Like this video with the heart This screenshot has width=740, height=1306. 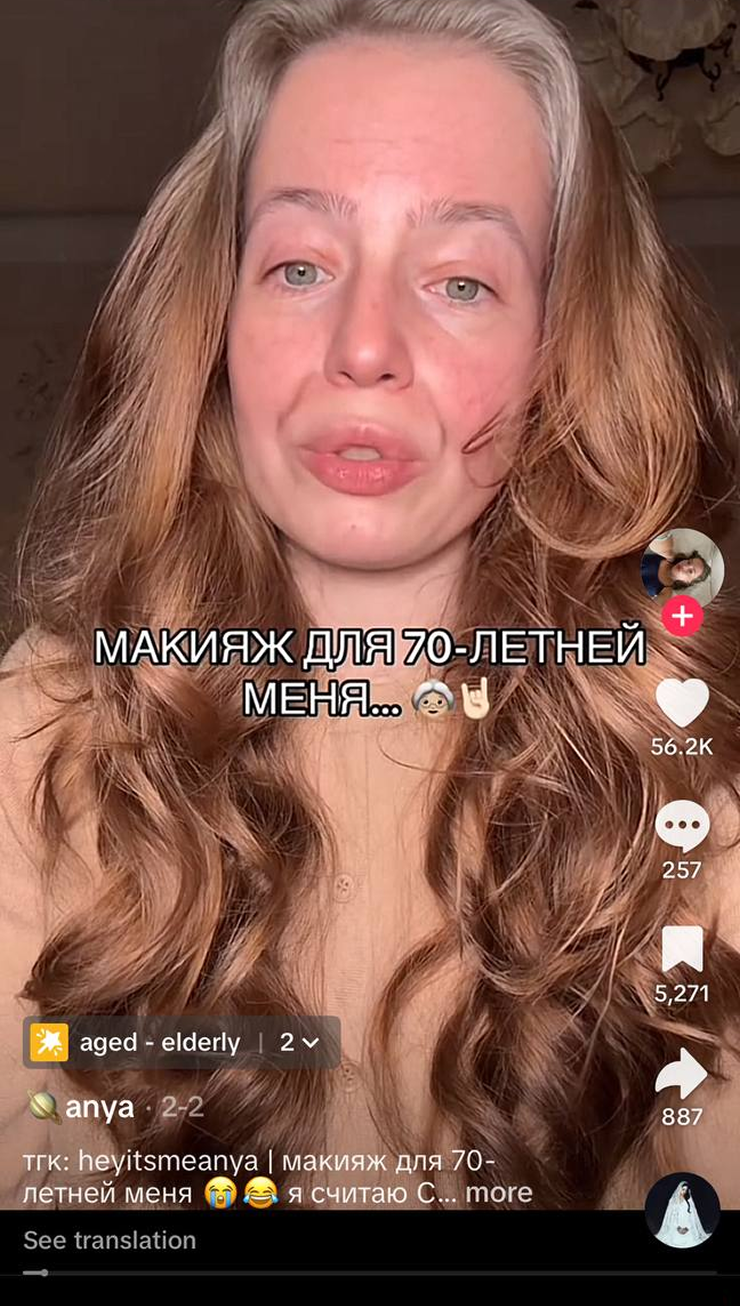pos(682,703)
